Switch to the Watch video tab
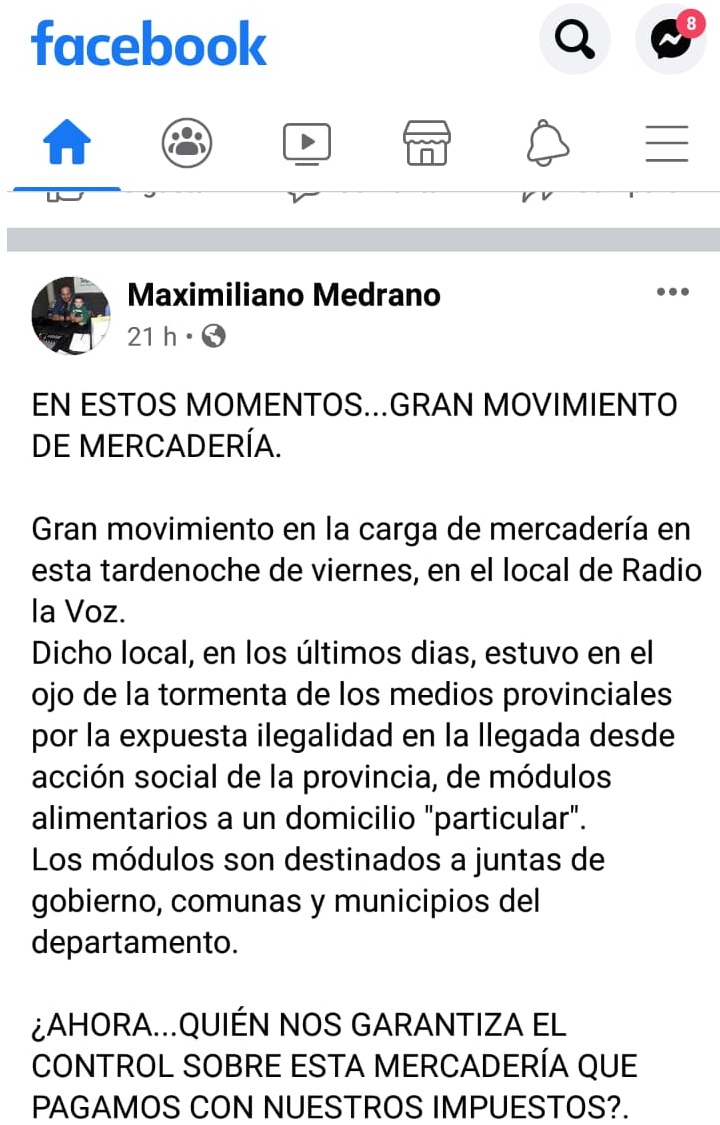Image resolution: width=720 pixels, height=1125 pixels. tap(306, 144)
